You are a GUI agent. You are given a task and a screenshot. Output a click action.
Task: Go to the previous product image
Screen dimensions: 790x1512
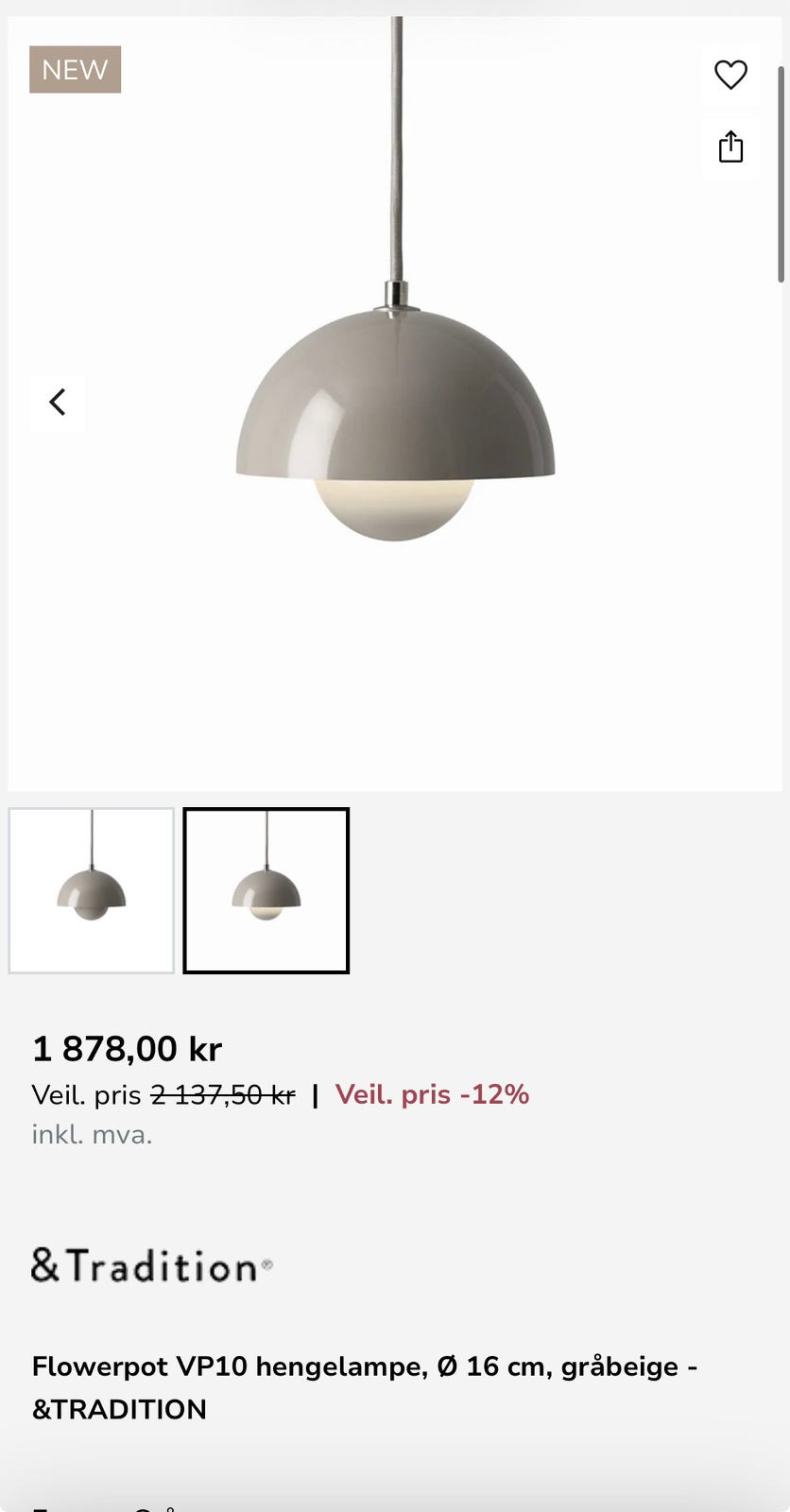click(57, 402)
